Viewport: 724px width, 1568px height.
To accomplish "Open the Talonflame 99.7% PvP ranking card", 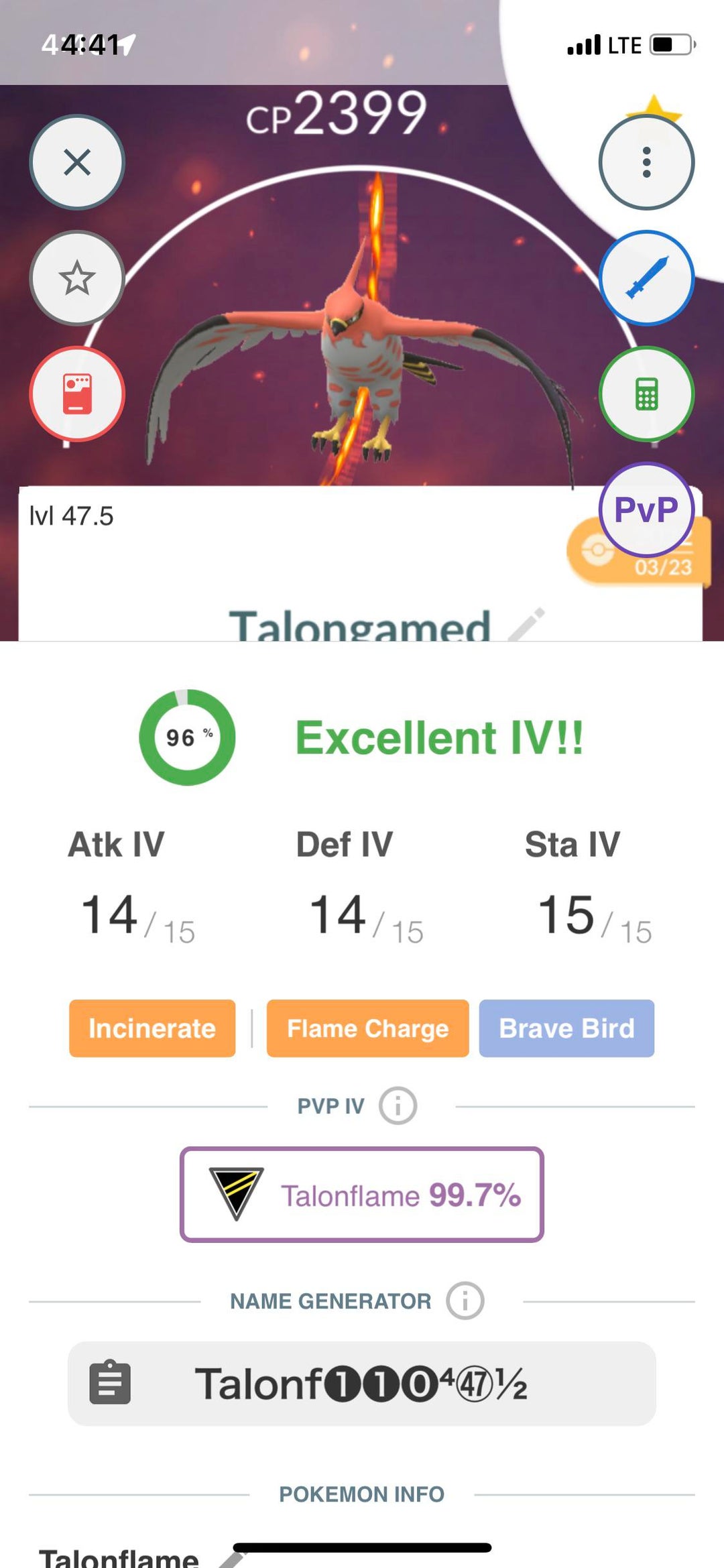I will tap(362, 1195).
